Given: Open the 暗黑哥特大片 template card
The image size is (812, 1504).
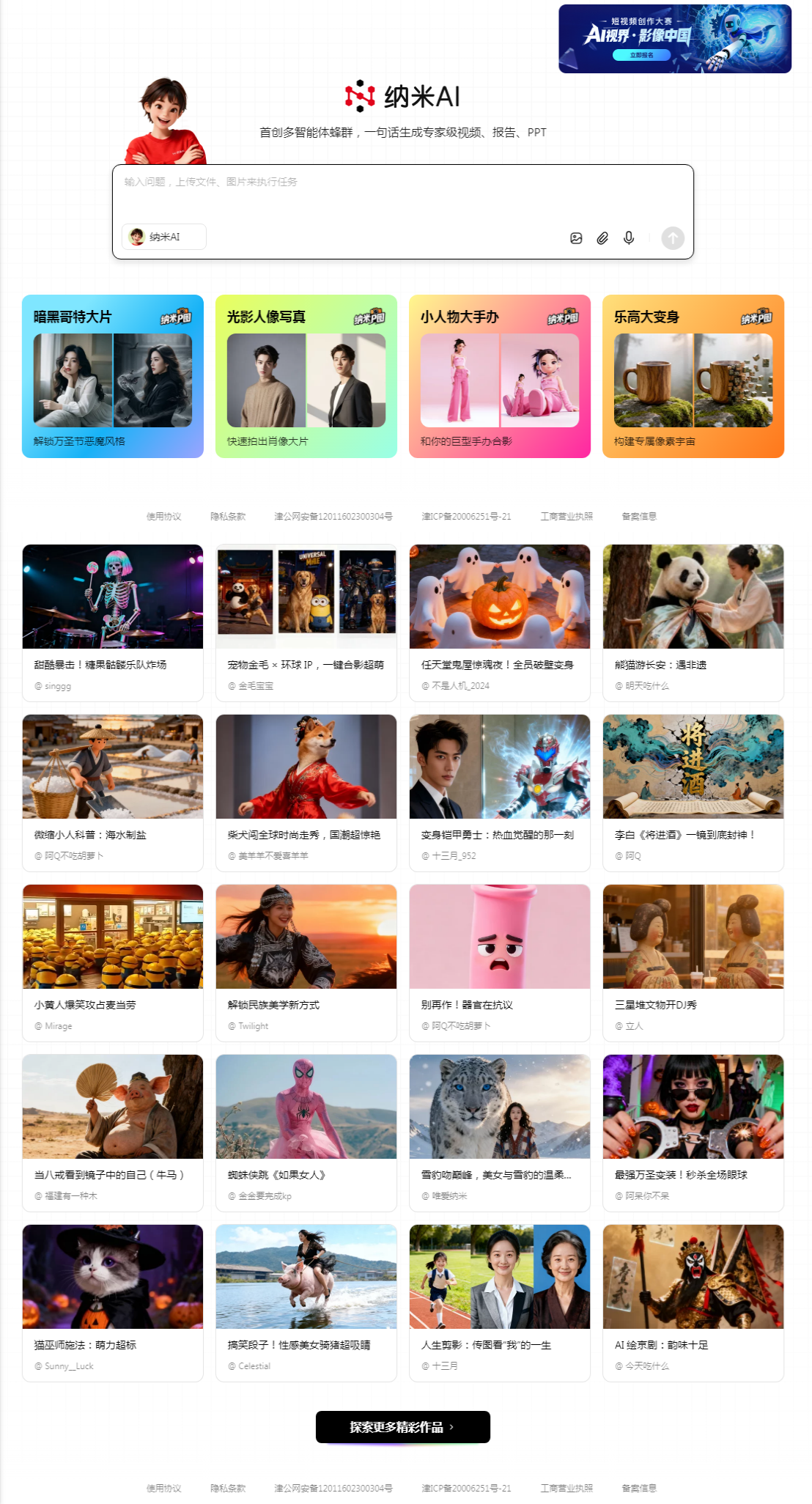Looking at the screenshot, I should (x=113, y=377).
